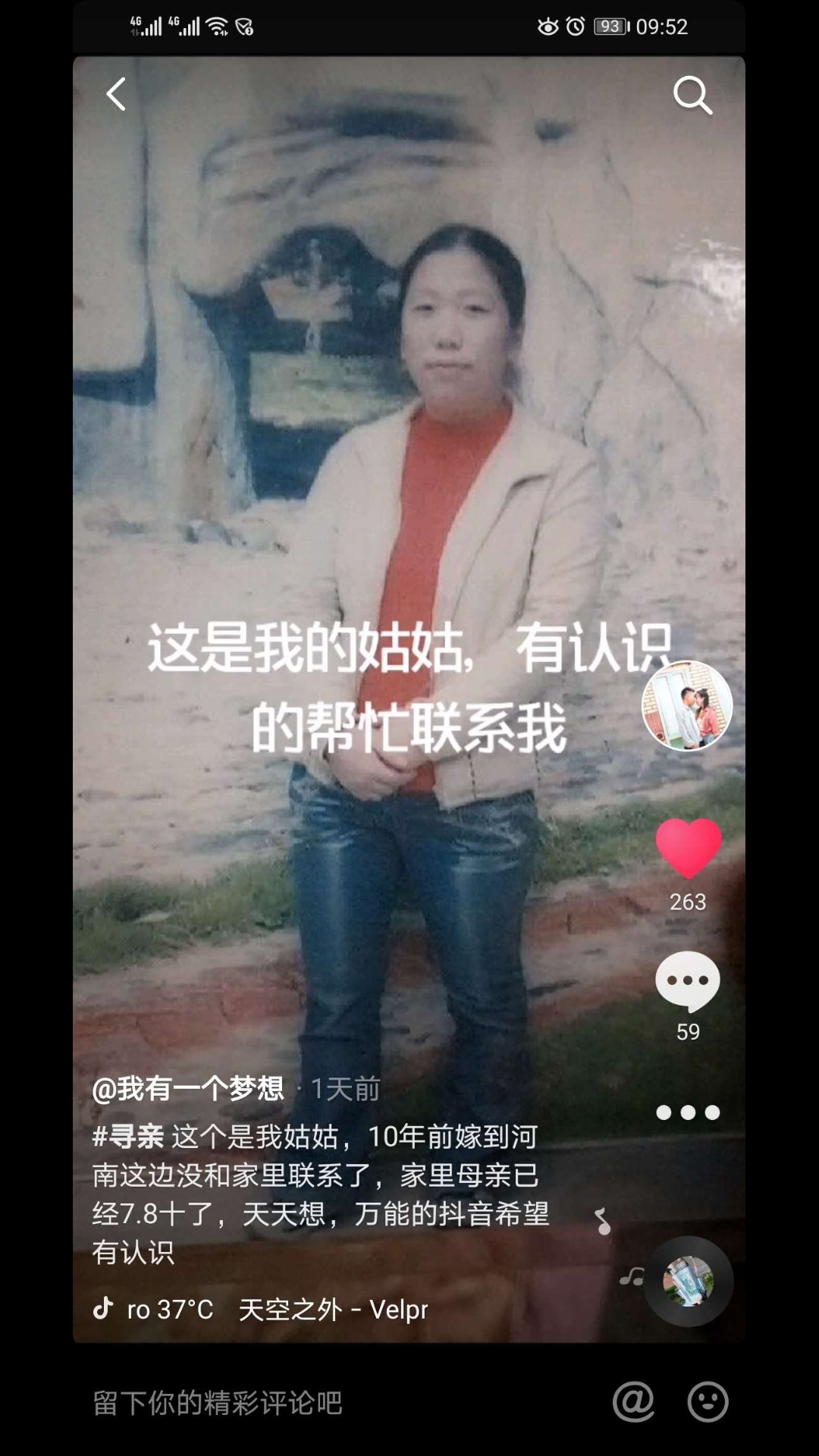Open the #寻亲 hashtag
This screenshot has width=819, height=1456.
(x=128, y=1137)
